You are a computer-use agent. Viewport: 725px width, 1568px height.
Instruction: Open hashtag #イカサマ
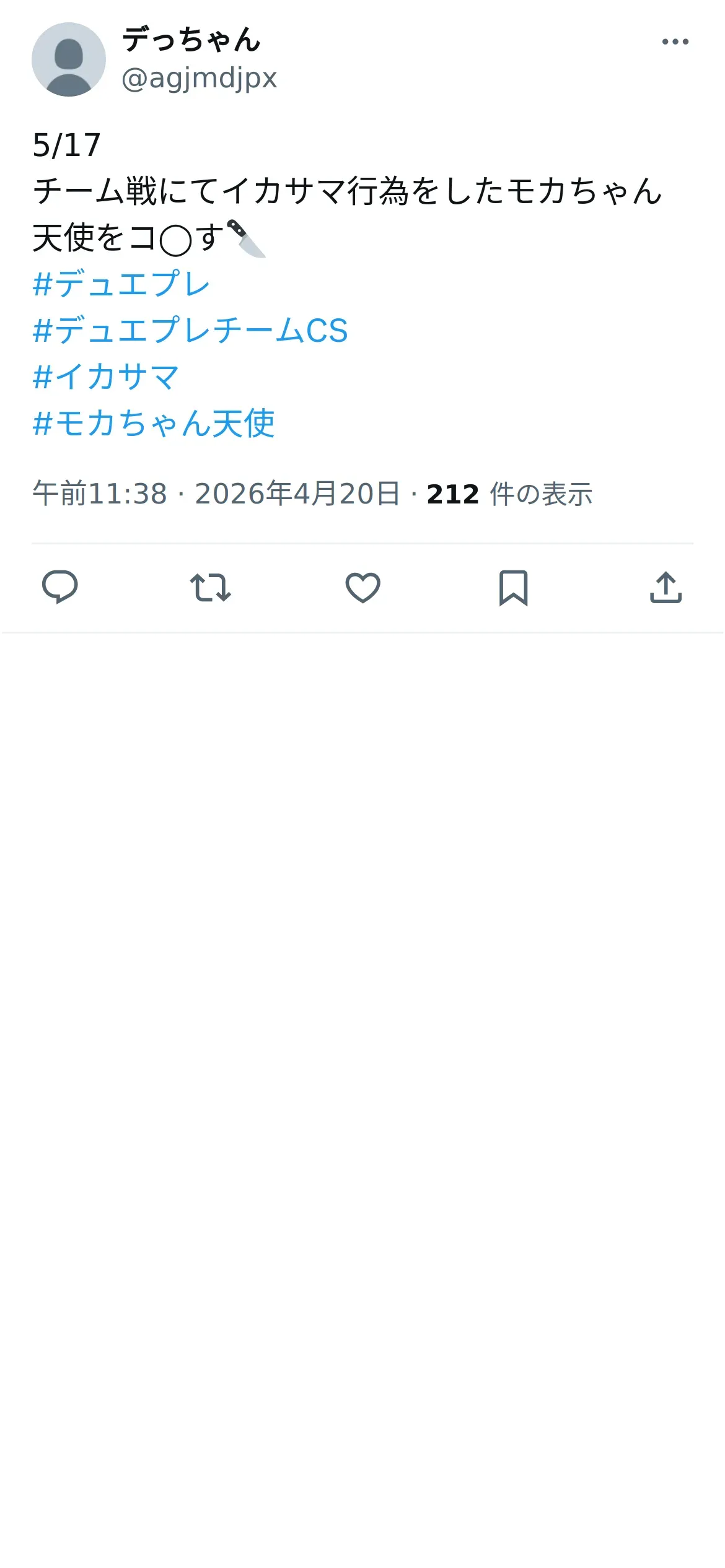(x=106, y=377)
